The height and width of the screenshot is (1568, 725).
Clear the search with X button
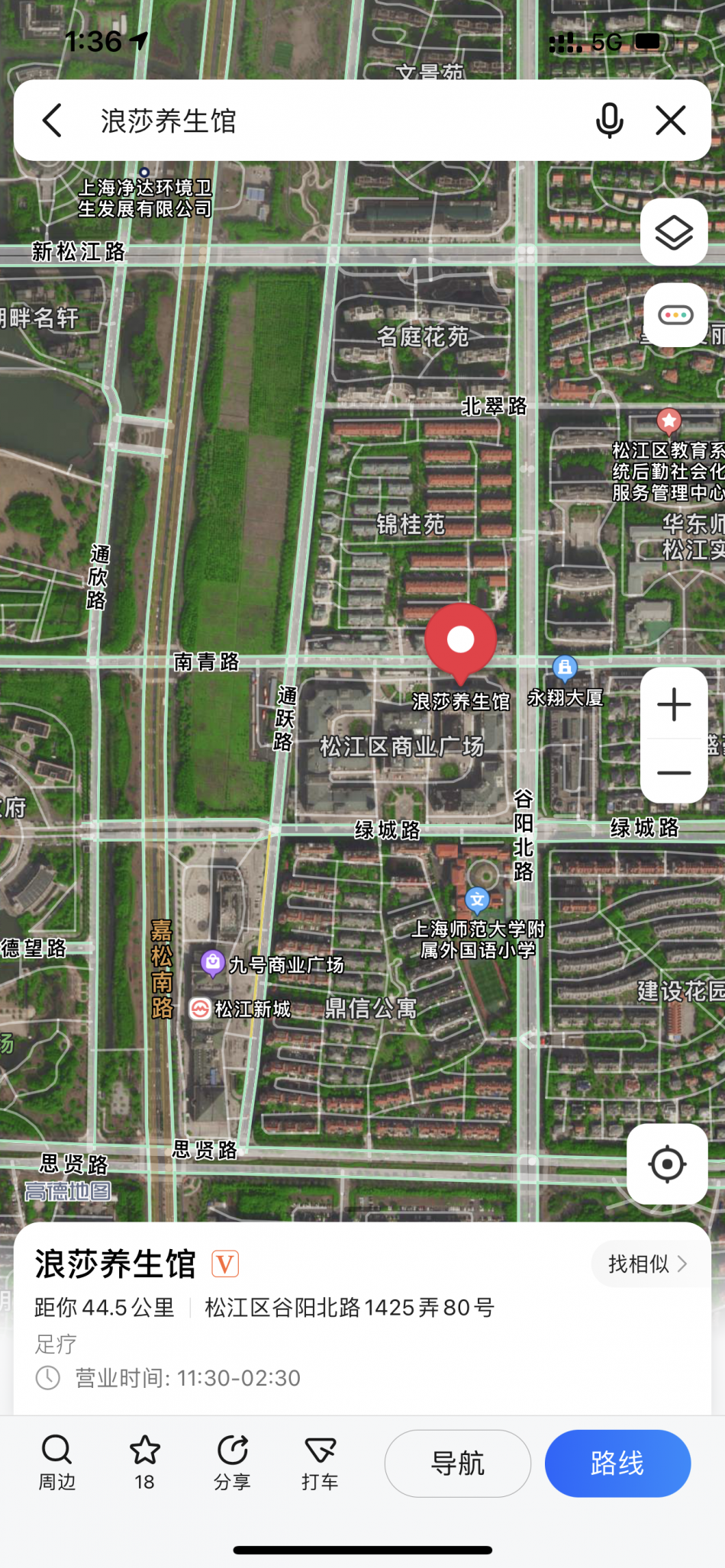pos(671,121)
